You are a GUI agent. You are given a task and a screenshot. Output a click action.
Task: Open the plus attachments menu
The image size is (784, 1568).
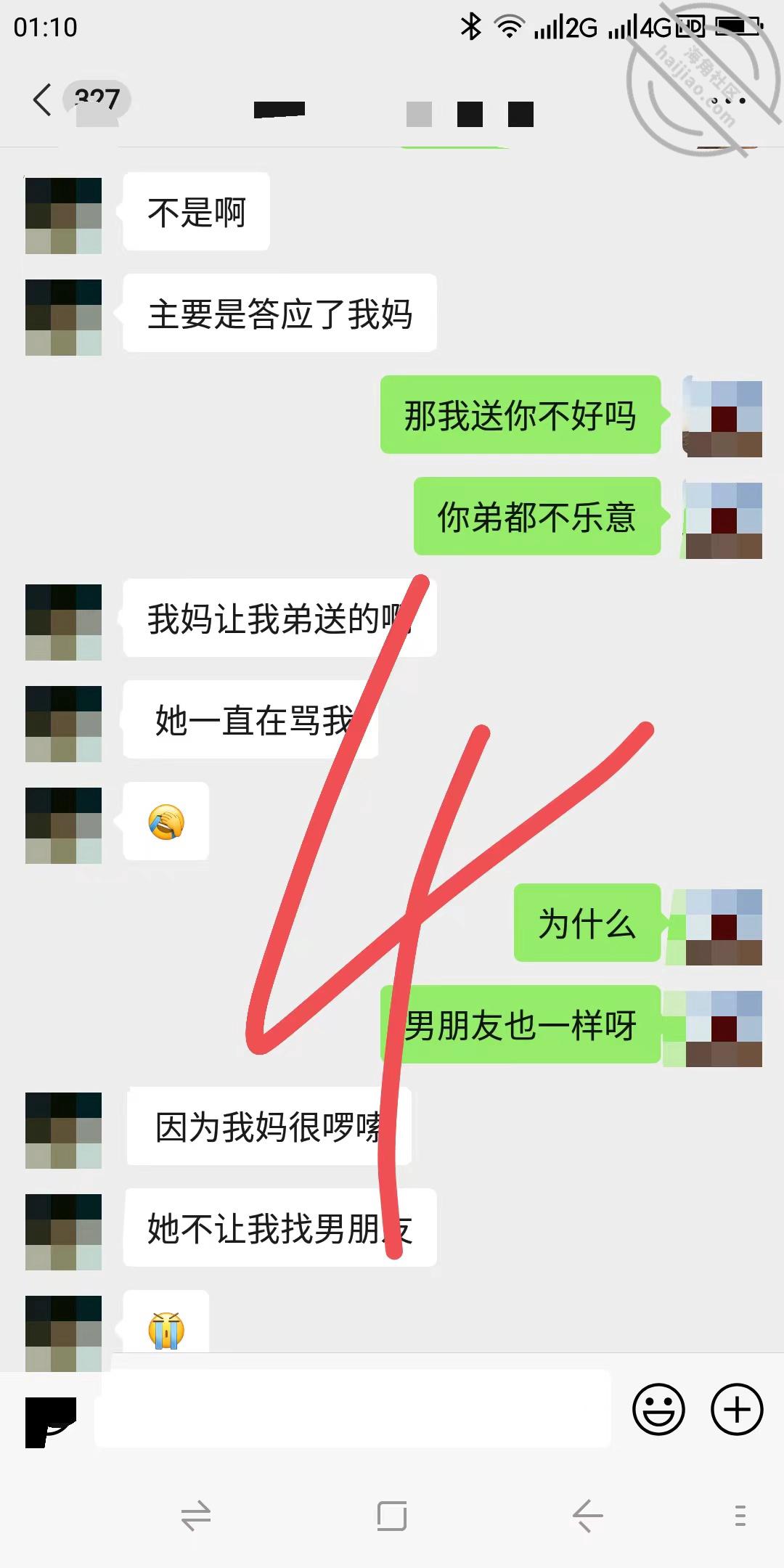[x=737, y=1410]
